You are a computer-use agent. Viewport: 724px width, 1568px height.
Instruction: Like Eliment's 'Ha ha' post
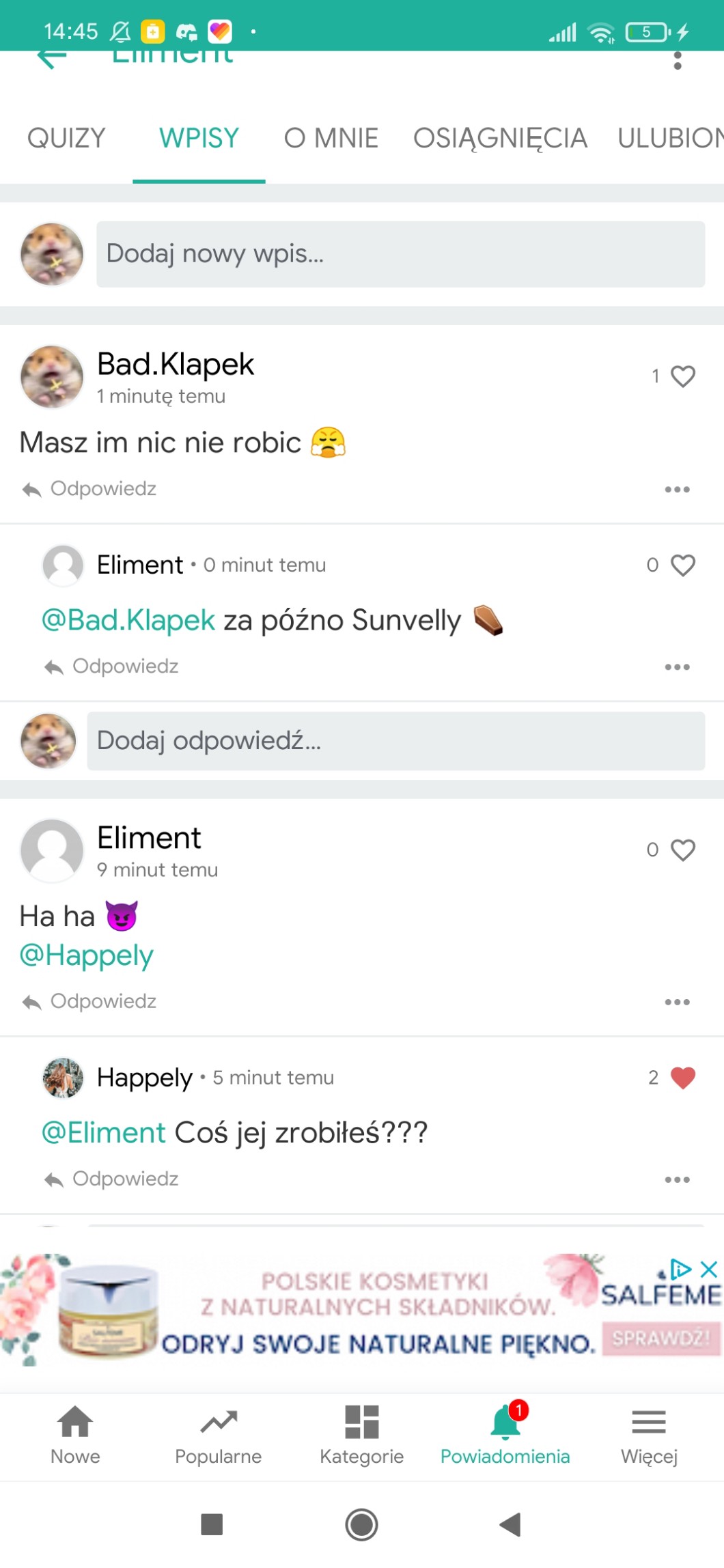(682, 850)
